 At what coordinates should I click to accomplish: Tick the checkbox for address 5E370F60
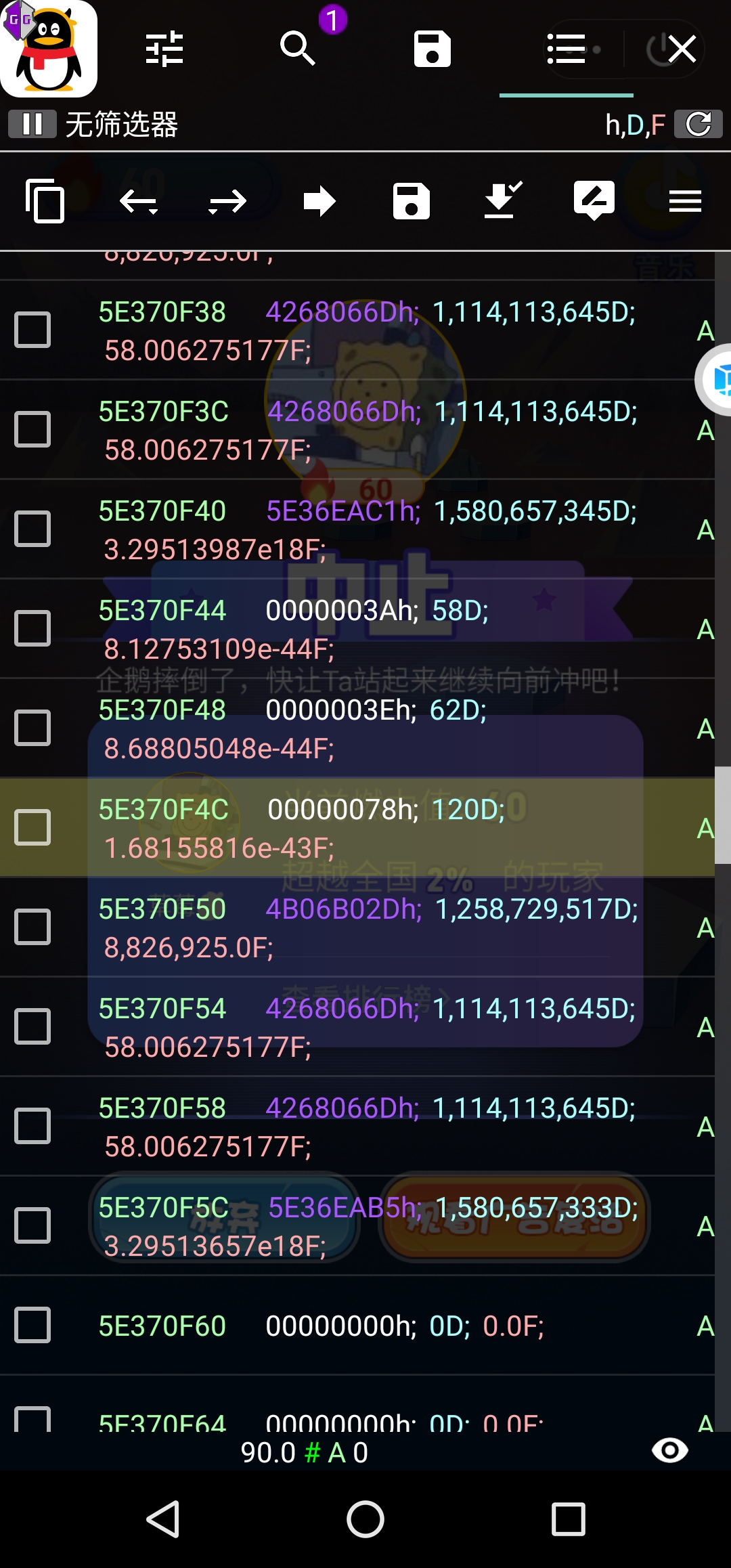(x=32, y=1325)
